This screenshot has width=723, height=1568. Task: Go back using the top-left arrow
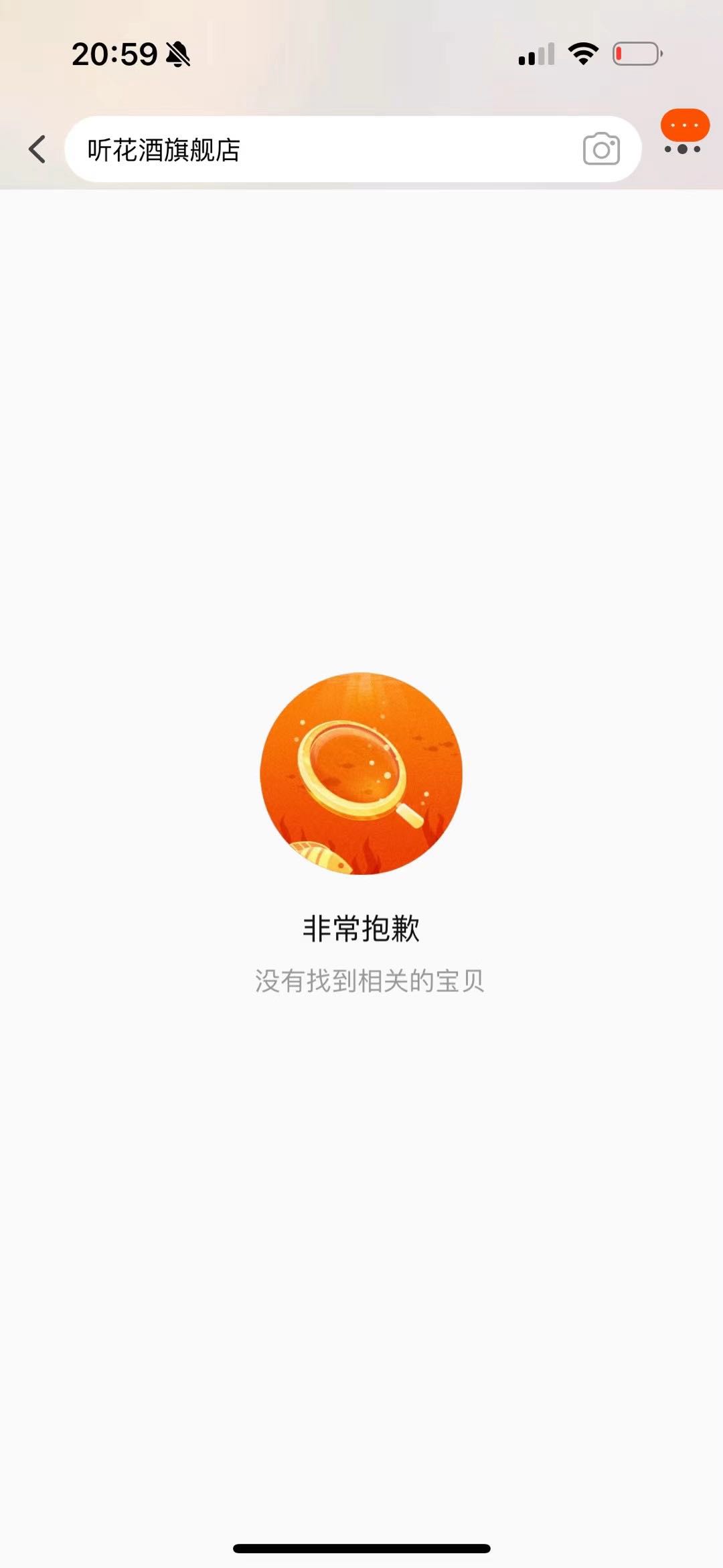click(x=37, y=149)
